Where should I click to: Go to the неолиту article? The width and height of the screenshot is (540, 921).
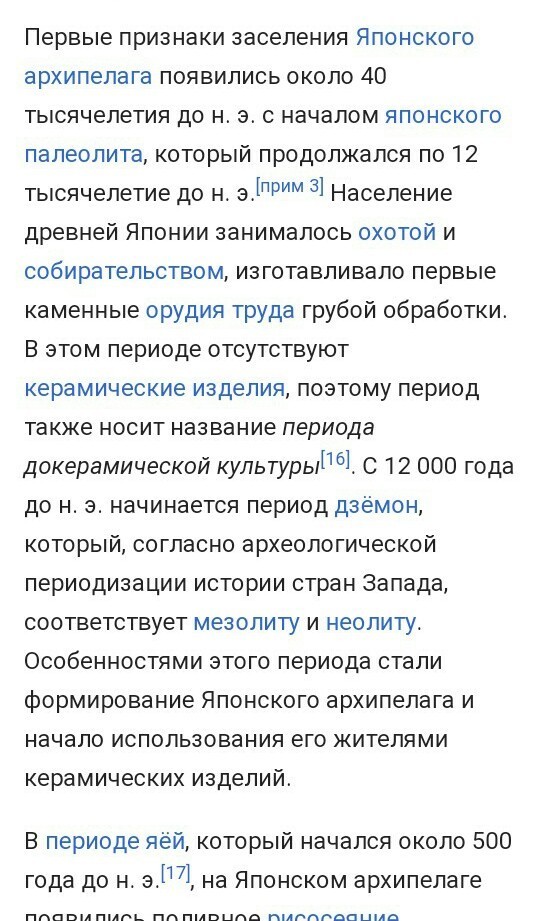[x=371, y=622]
